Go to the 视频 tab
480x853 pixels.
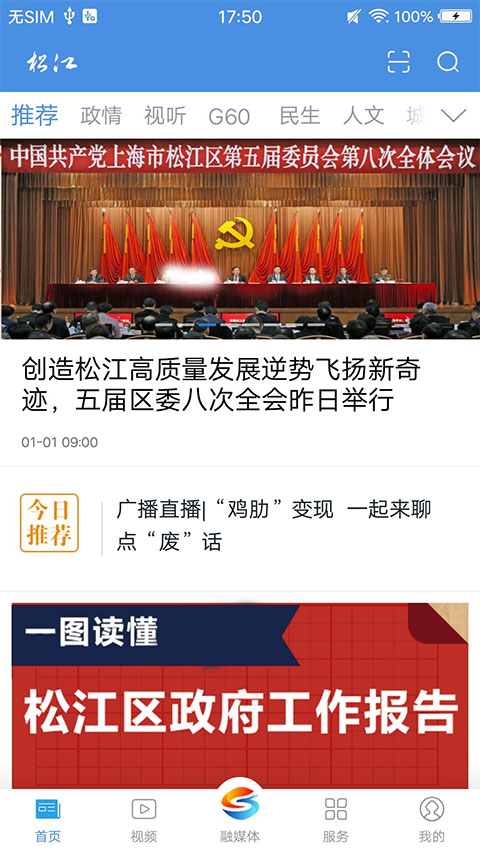point(144,819)
